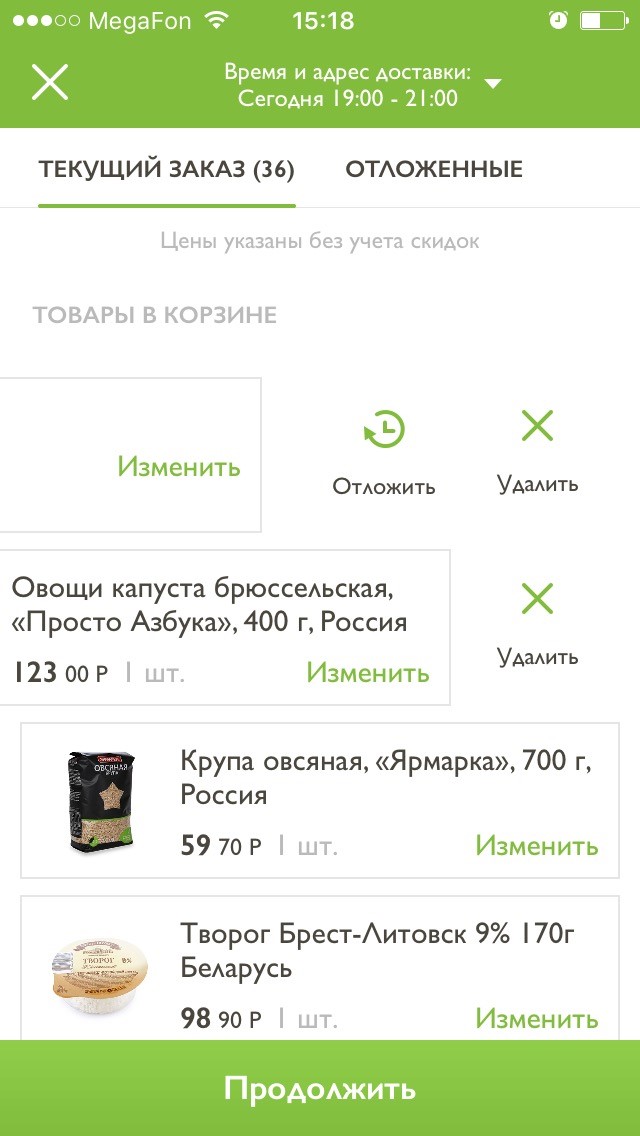Change the quantity of Крупа овсяная Ярмарка
Screen dimensions: 640x1136
(536, 846)
